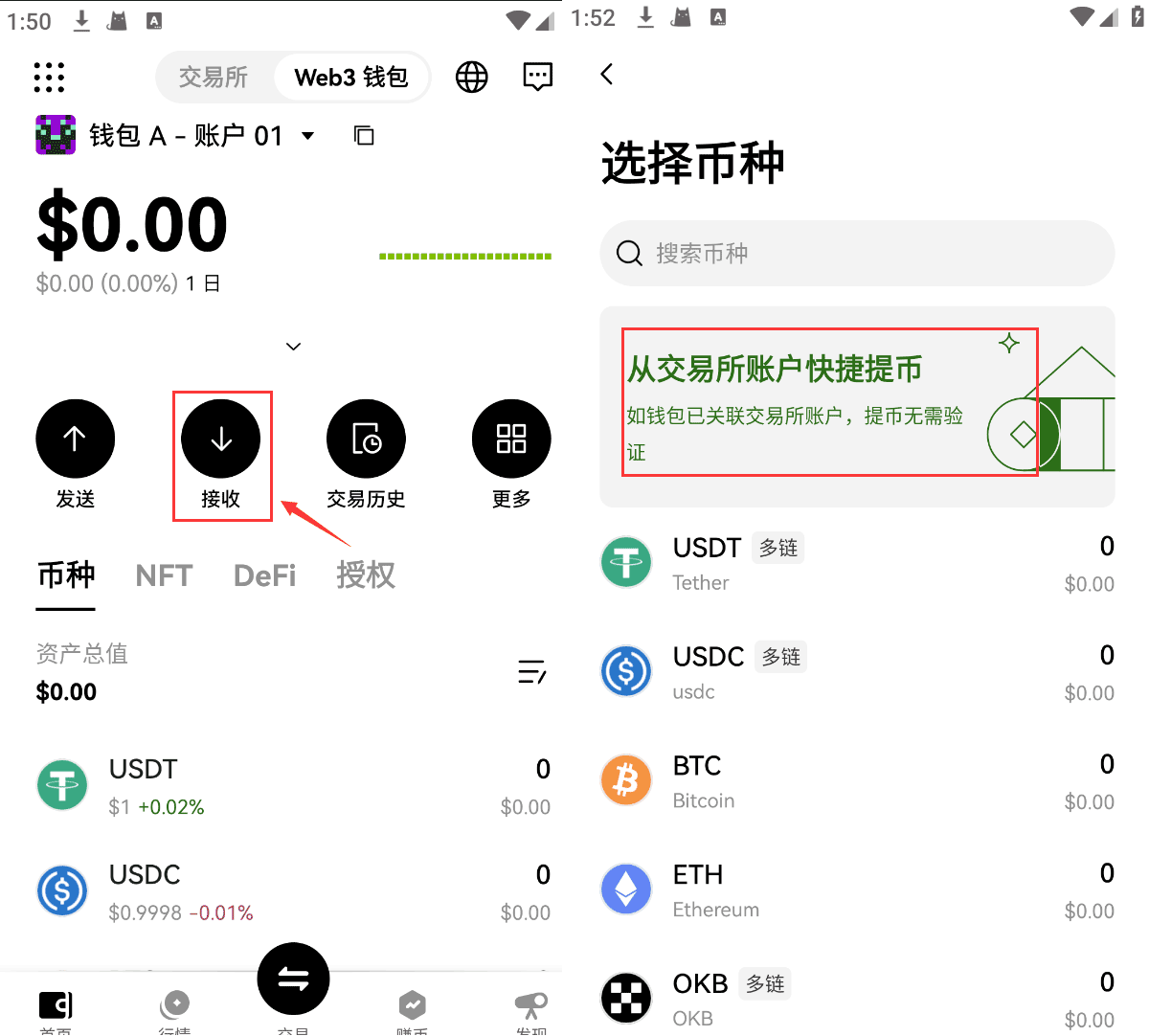Switch to the 交易所 tab
This screenshot has width=1149, height=1036.
coord(214,78)
